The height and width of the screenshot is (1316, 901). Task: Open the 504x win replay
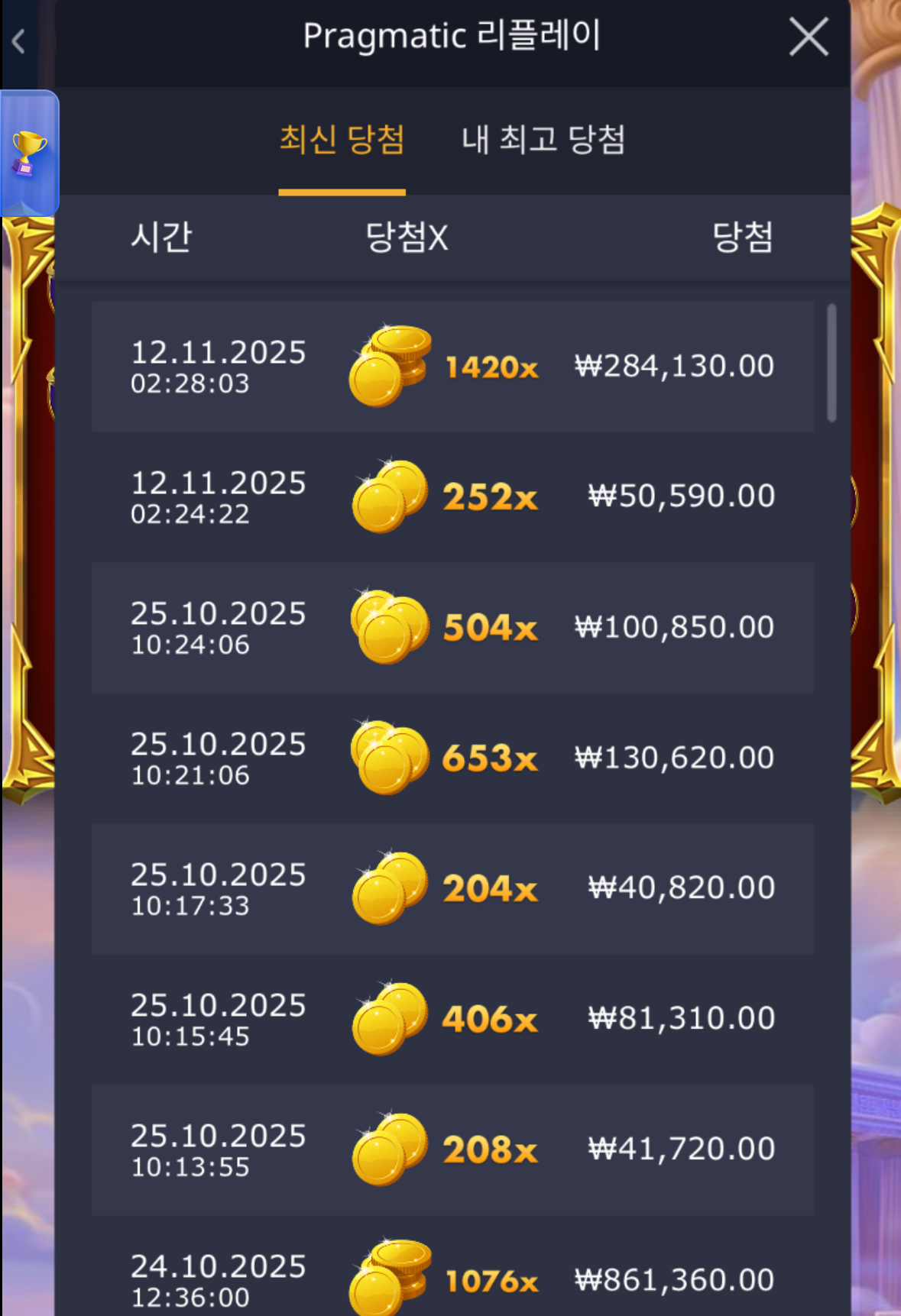click(x=452, y=628)
